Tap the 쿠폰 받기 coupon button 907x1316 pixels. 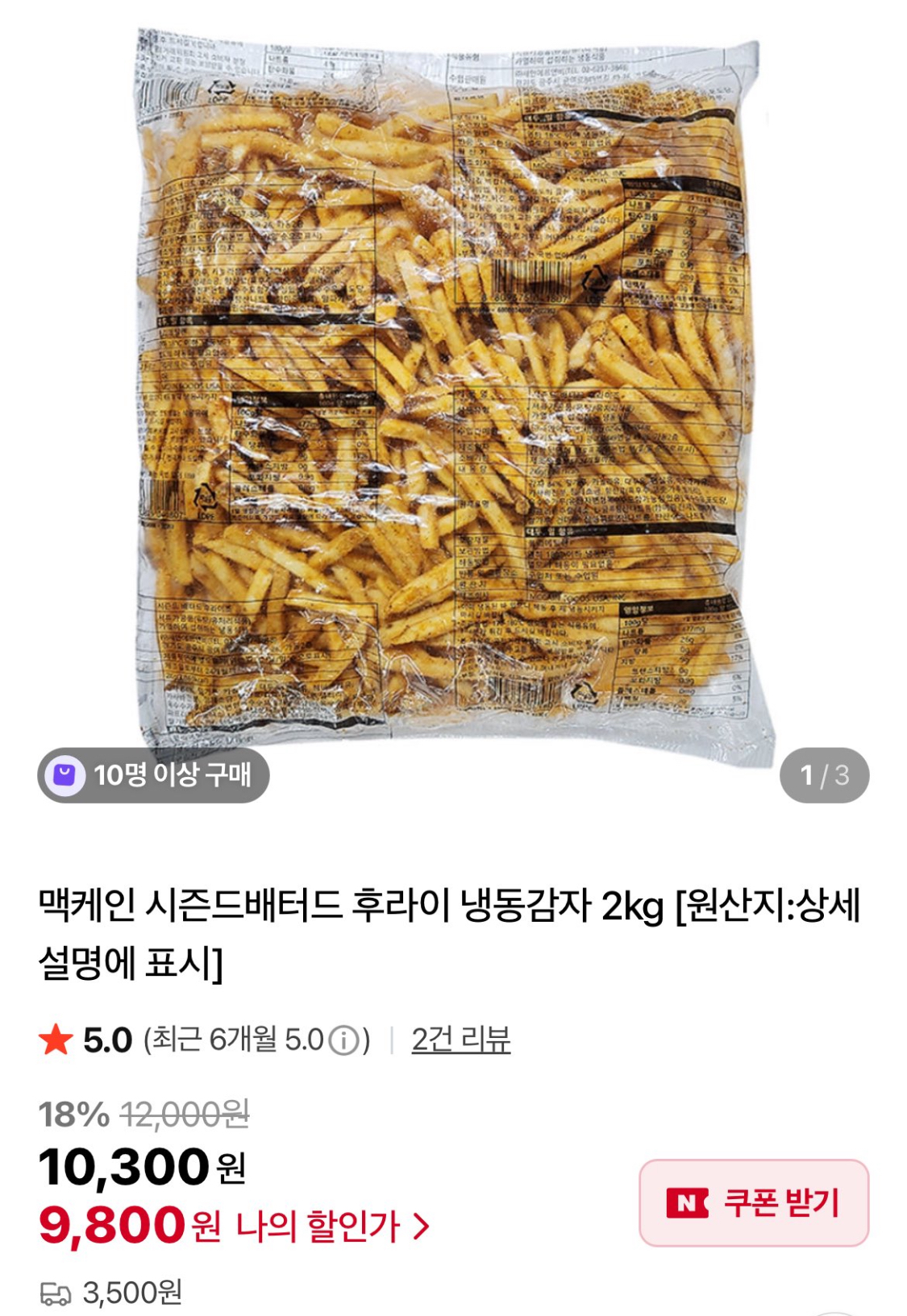tap(754, 1202)
